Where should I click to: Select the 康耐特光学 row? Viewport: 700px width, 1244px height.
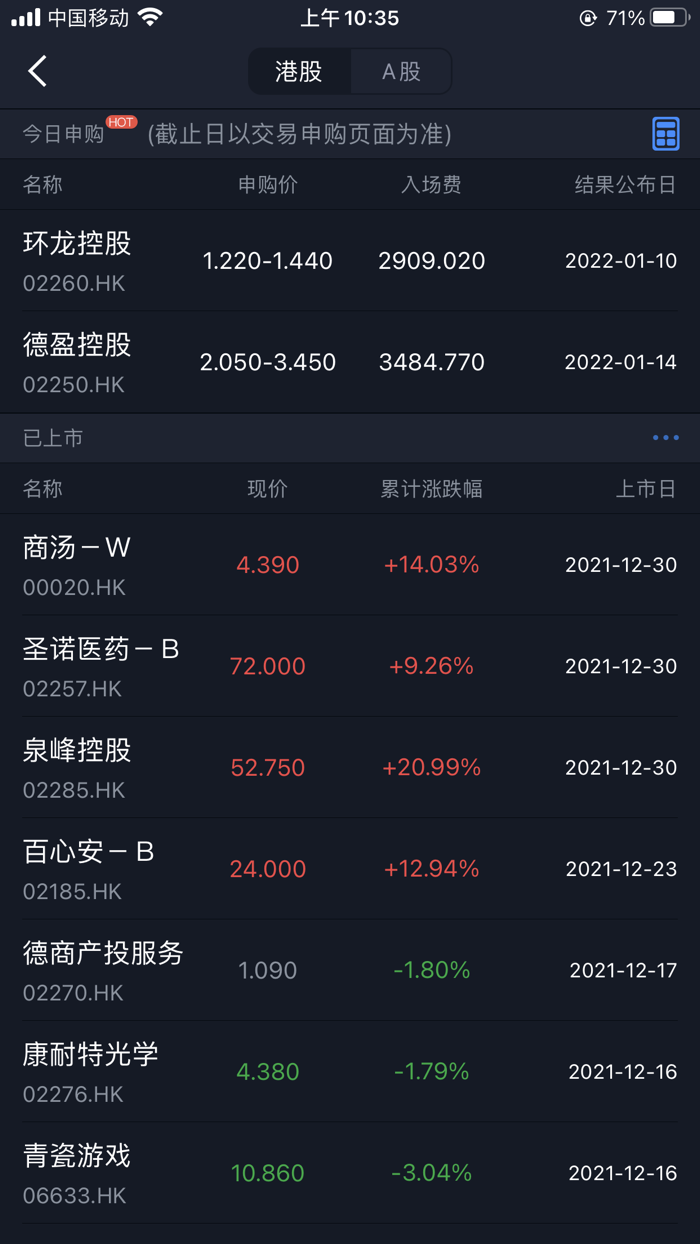(350, 1072)
